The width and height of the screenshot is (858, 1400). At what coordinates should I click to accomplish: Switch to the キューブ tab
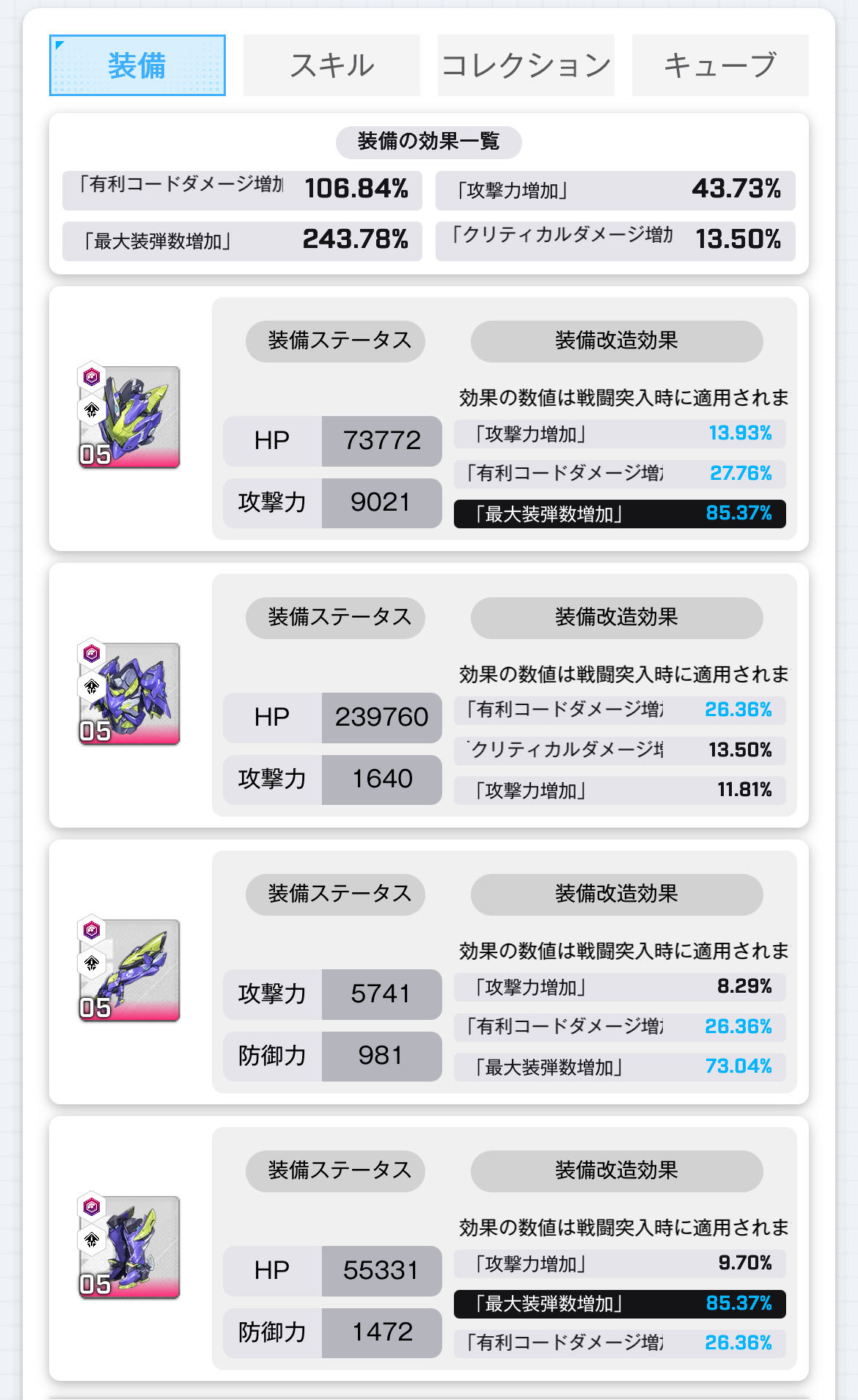click(719, 65)
